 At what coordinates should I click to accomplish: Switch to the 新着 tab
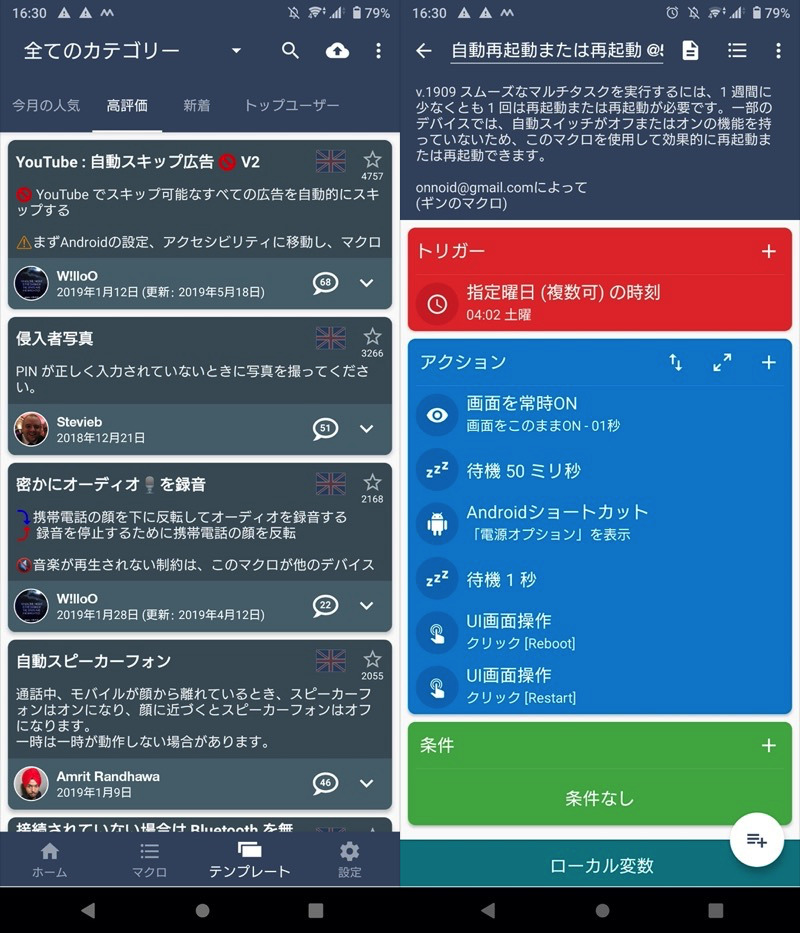196,105
